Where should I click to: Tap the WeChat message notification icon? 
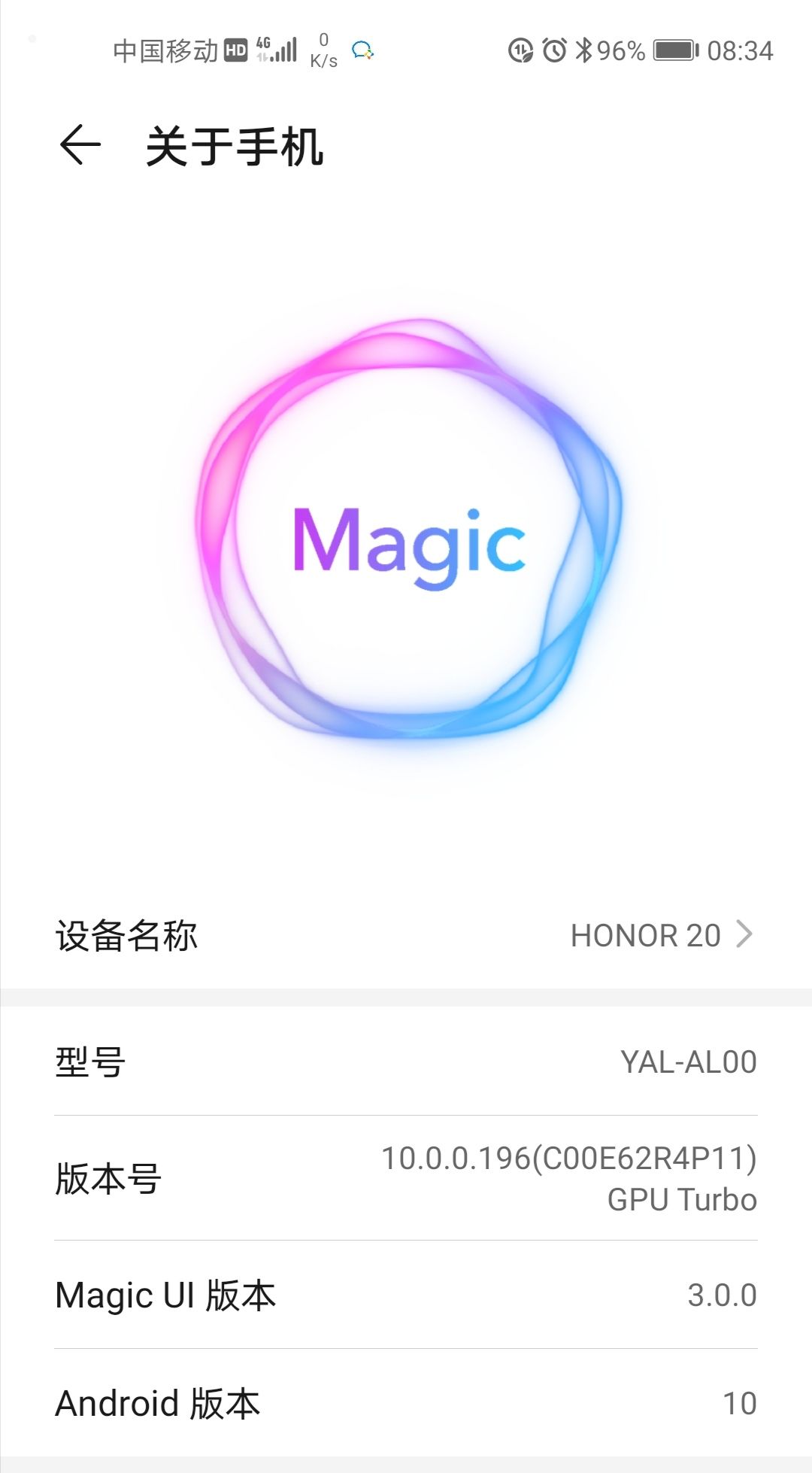362,50
